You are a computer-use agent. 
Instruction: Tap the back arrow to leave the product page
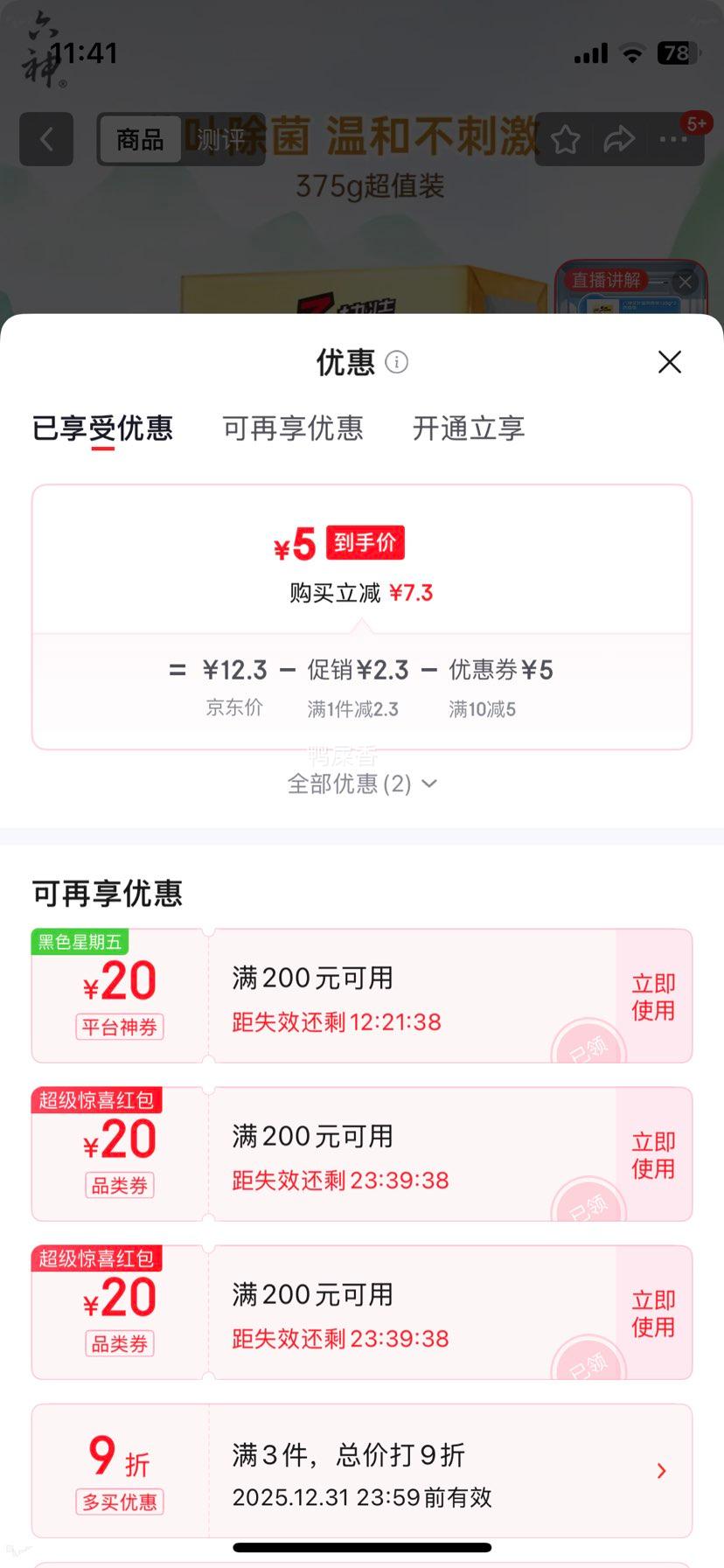point(45,139)
